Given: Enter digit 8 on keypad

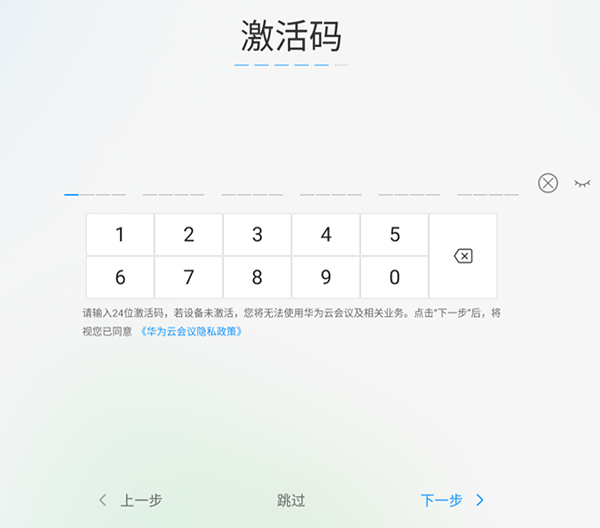Looking at the screenshot, I should (257, 277).
